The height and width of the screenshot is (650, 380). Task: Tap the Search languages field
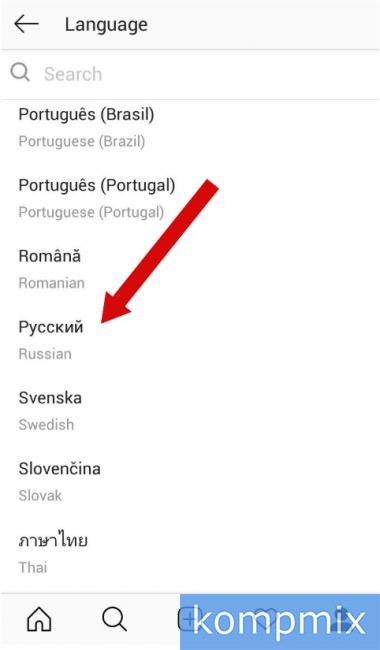[190, 74]
